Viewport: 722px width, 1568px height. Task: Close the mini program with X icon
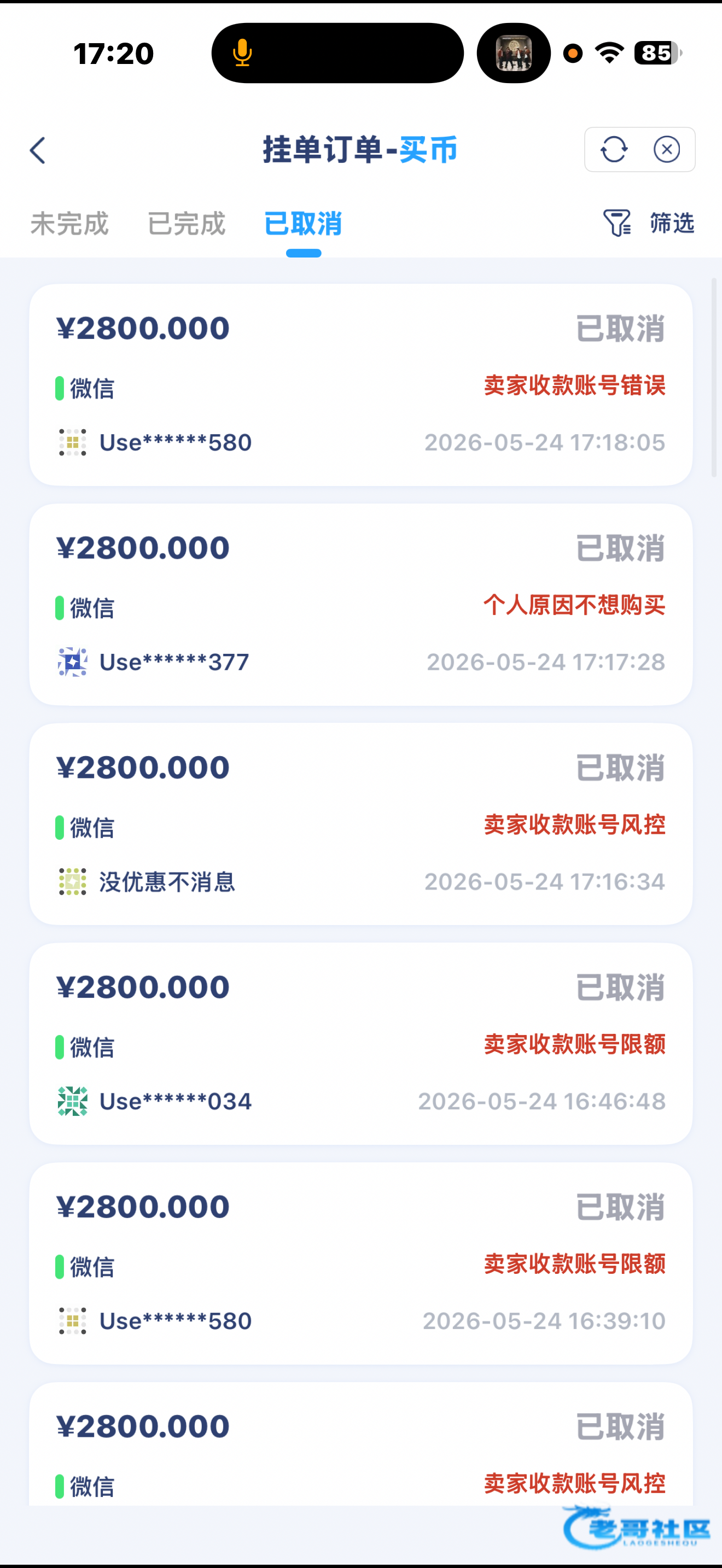667,149
